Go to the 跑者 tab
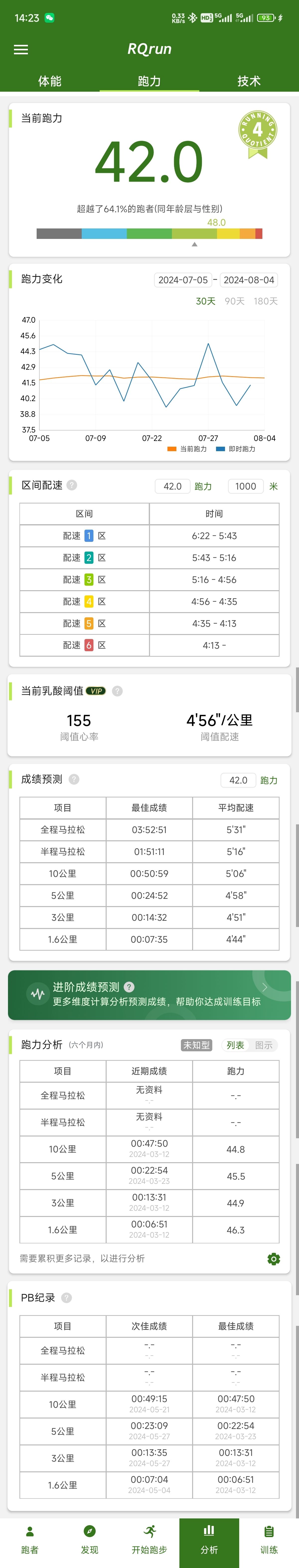Viewport: 299px width, 1568px height. (x=30, y=1539)
